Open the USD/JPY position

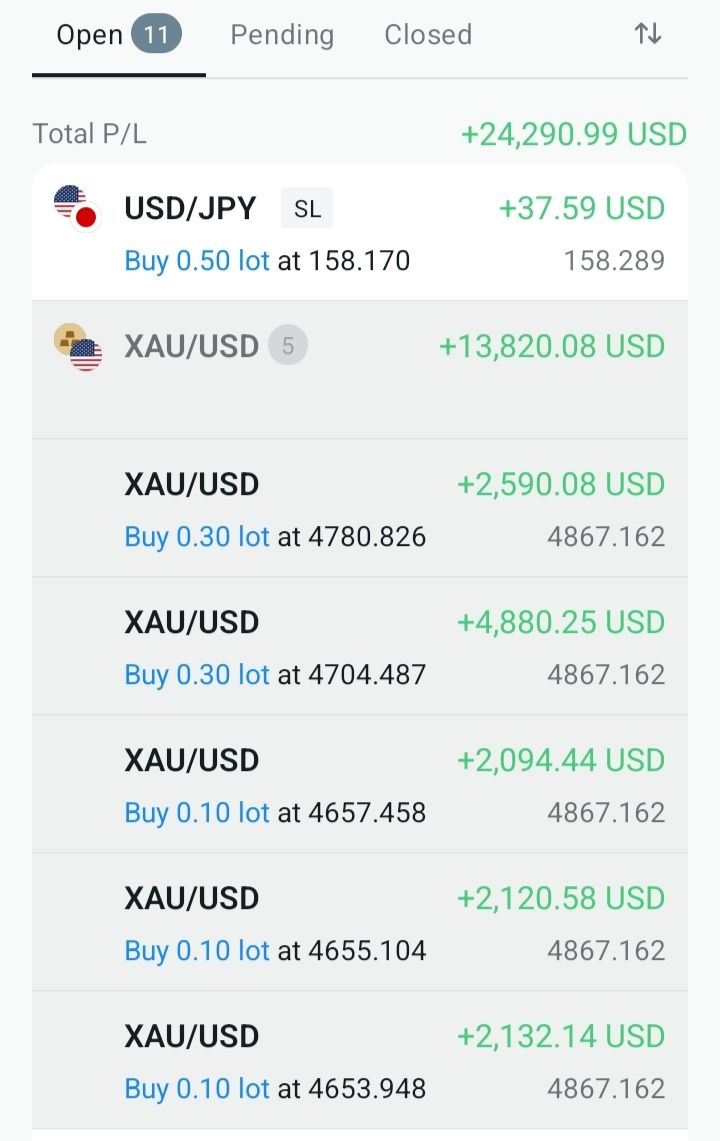tap(359, 234)
